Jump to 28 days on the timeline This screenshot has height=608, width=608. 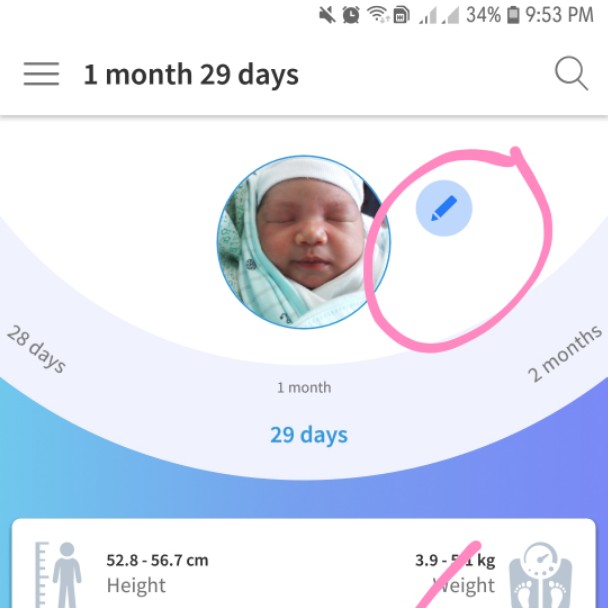tap(37, 349)
